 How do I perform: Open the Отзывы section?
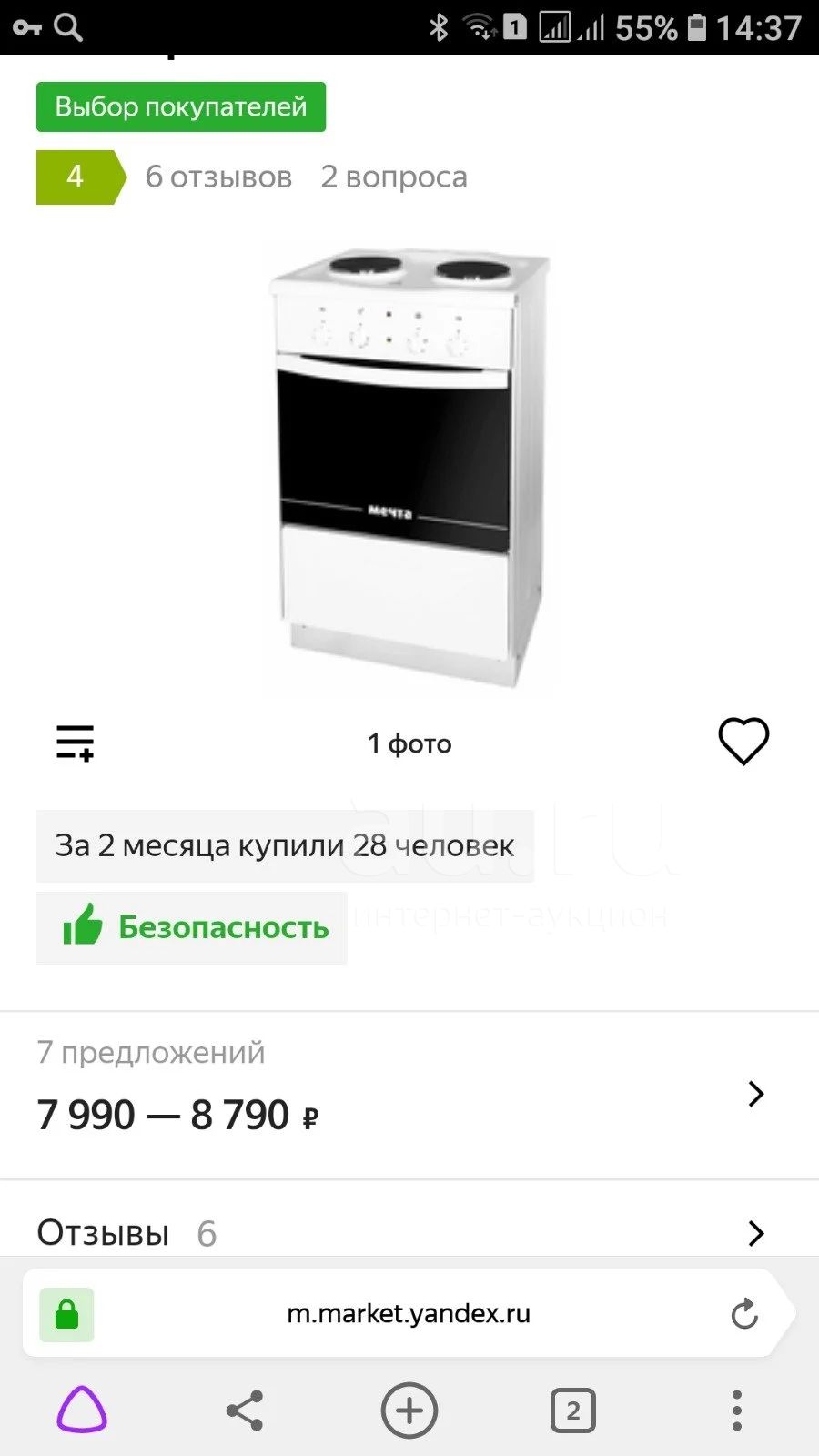409,1233
